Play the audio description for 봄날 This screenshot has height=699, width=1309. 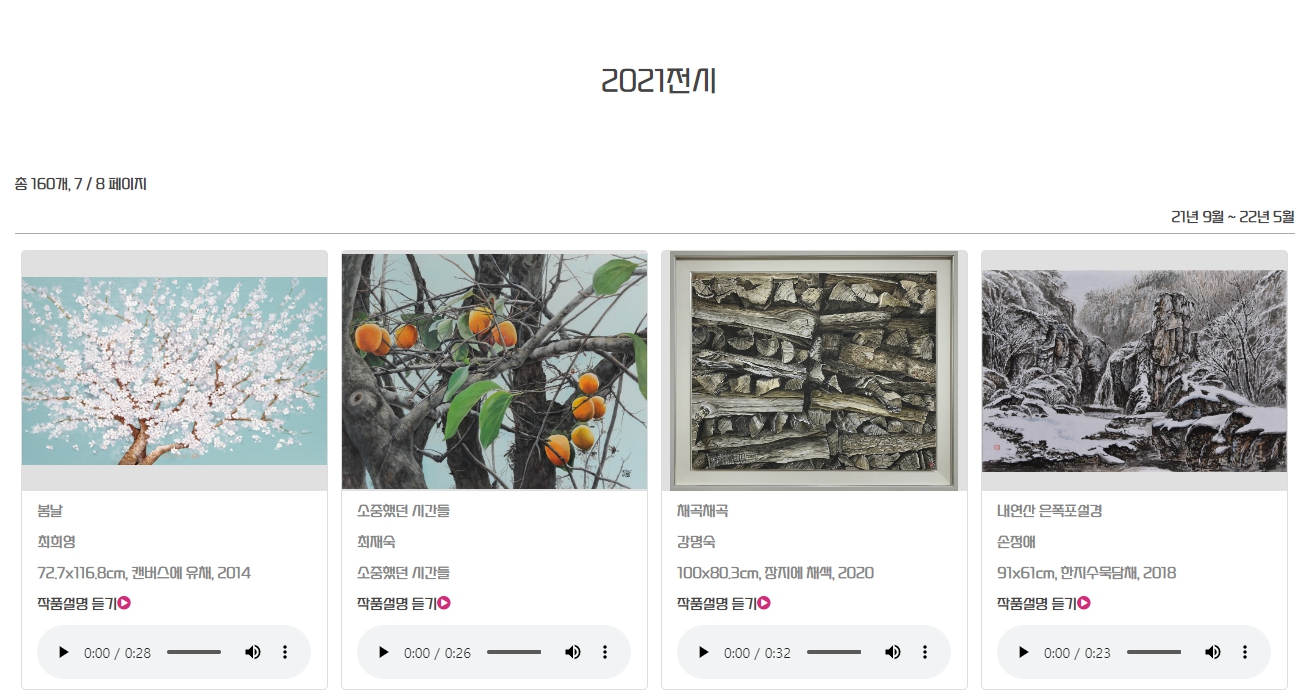click(x=64, y=652)
